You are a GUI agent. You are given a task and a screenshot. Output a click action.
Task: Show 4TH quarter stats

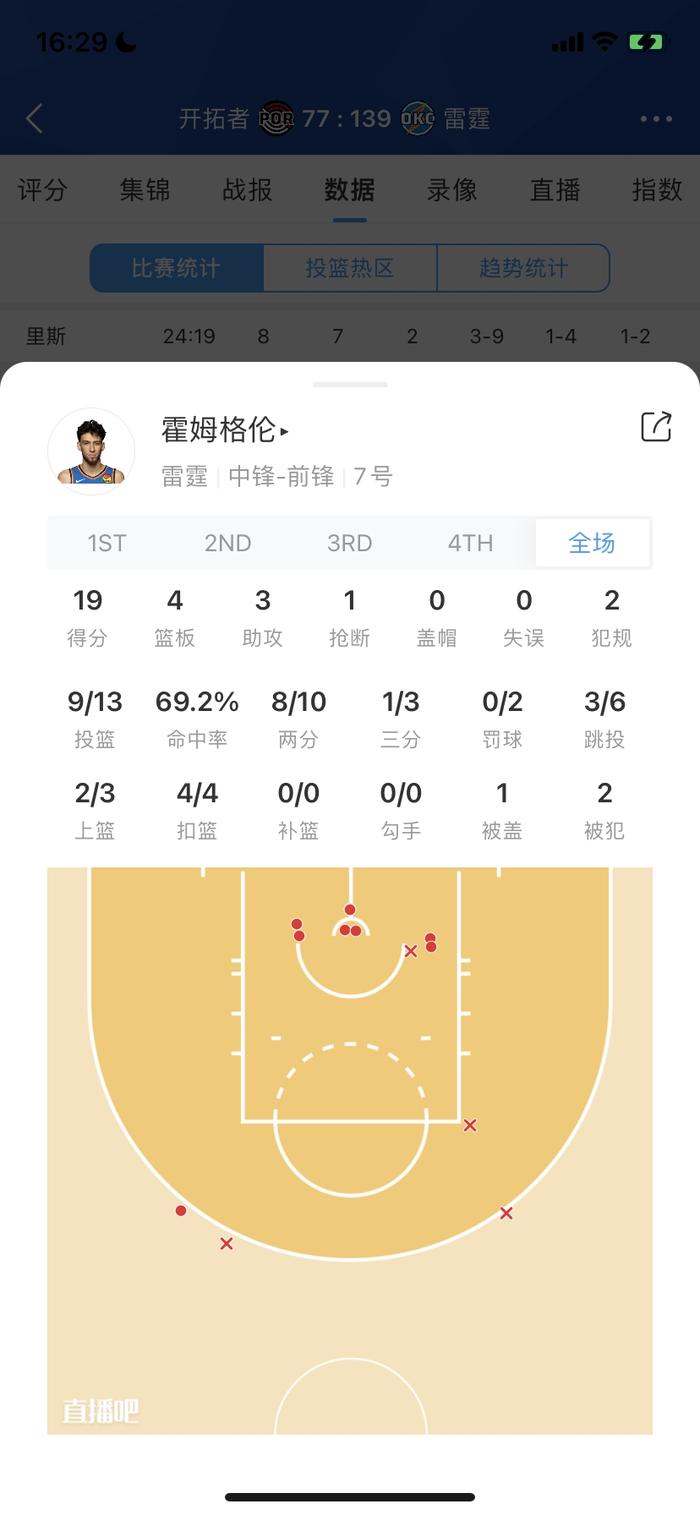(470, 543)
